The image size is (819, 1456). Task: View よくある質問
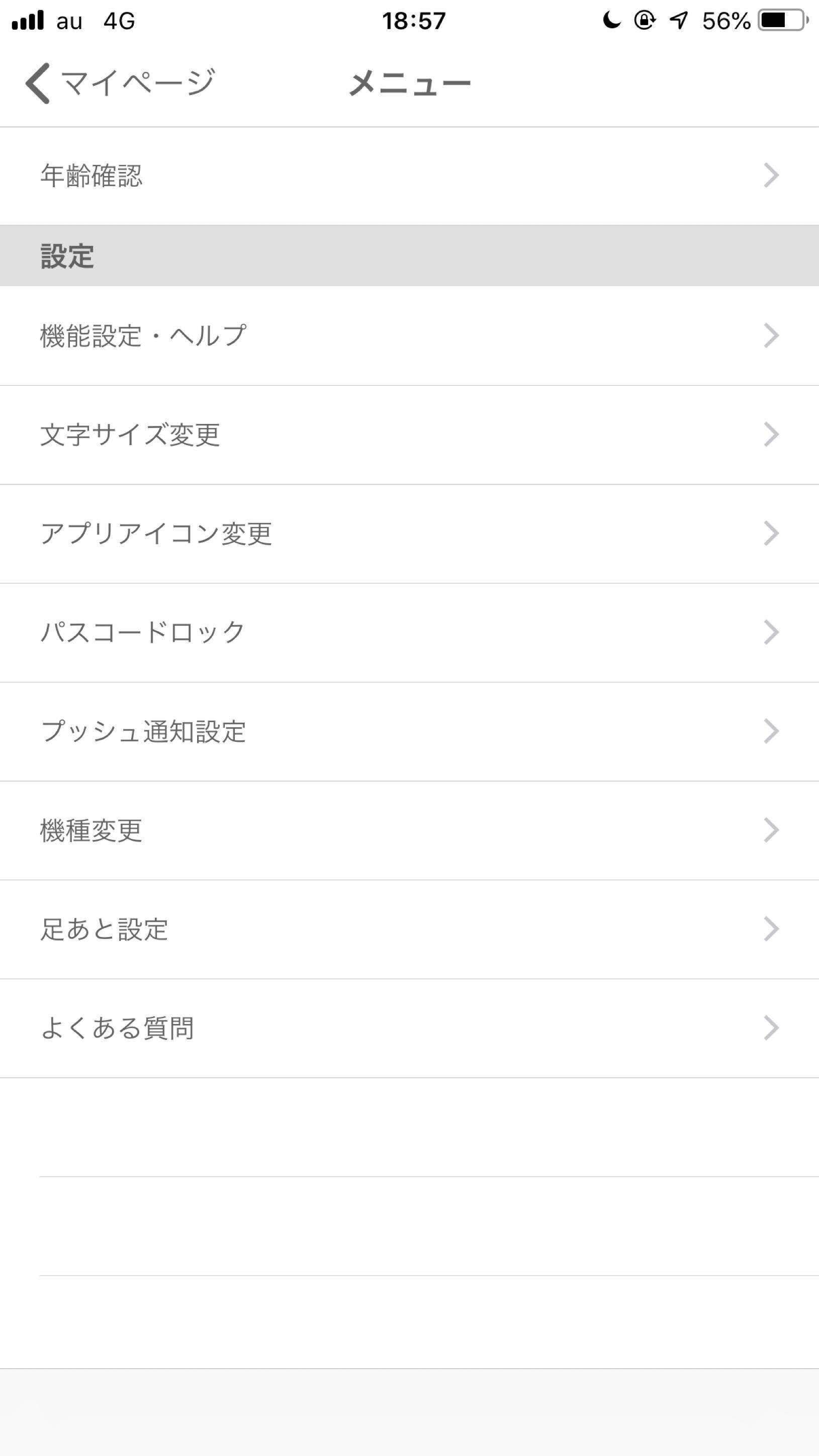pos(409,1028)
